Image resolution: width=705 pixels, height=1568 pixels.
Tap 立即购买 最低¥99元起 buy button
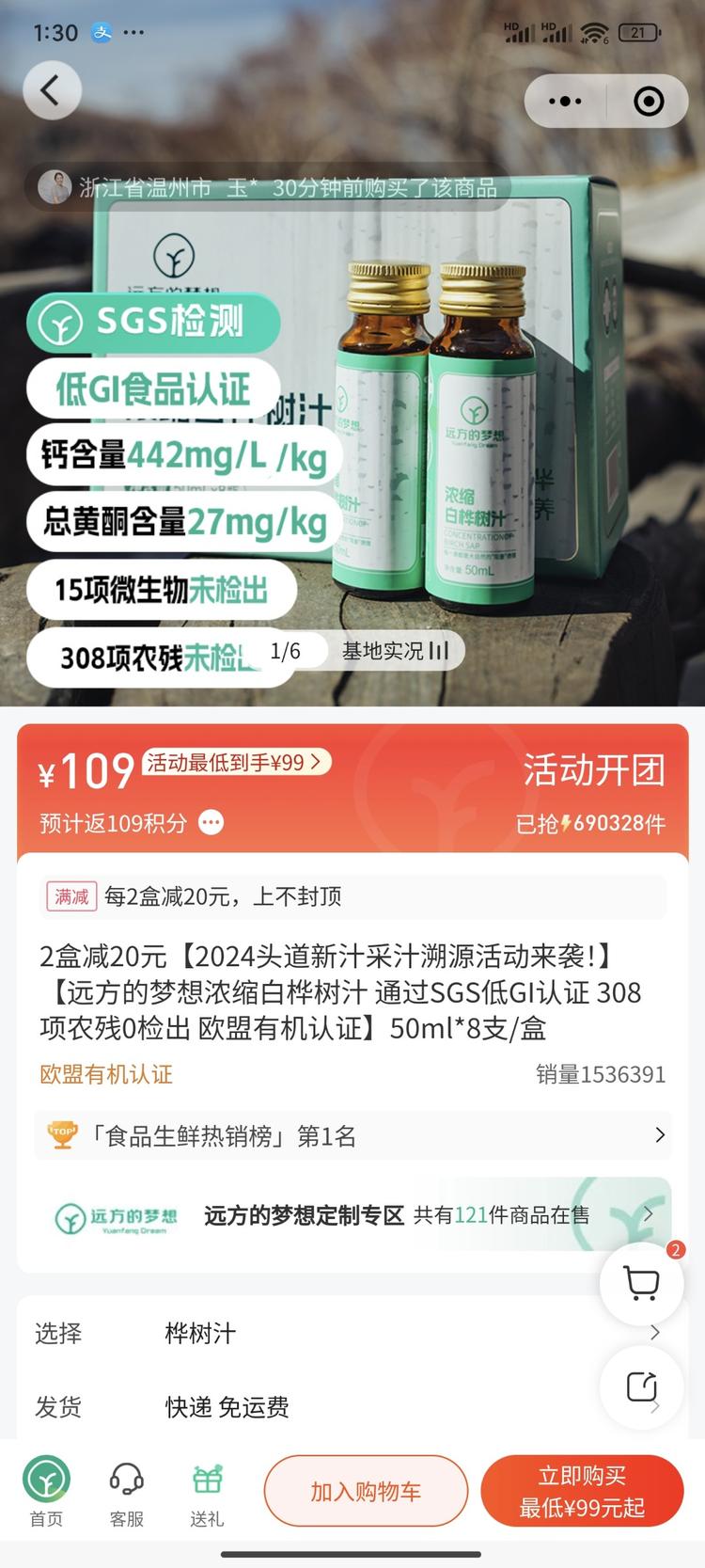[x=582, y=1491]
